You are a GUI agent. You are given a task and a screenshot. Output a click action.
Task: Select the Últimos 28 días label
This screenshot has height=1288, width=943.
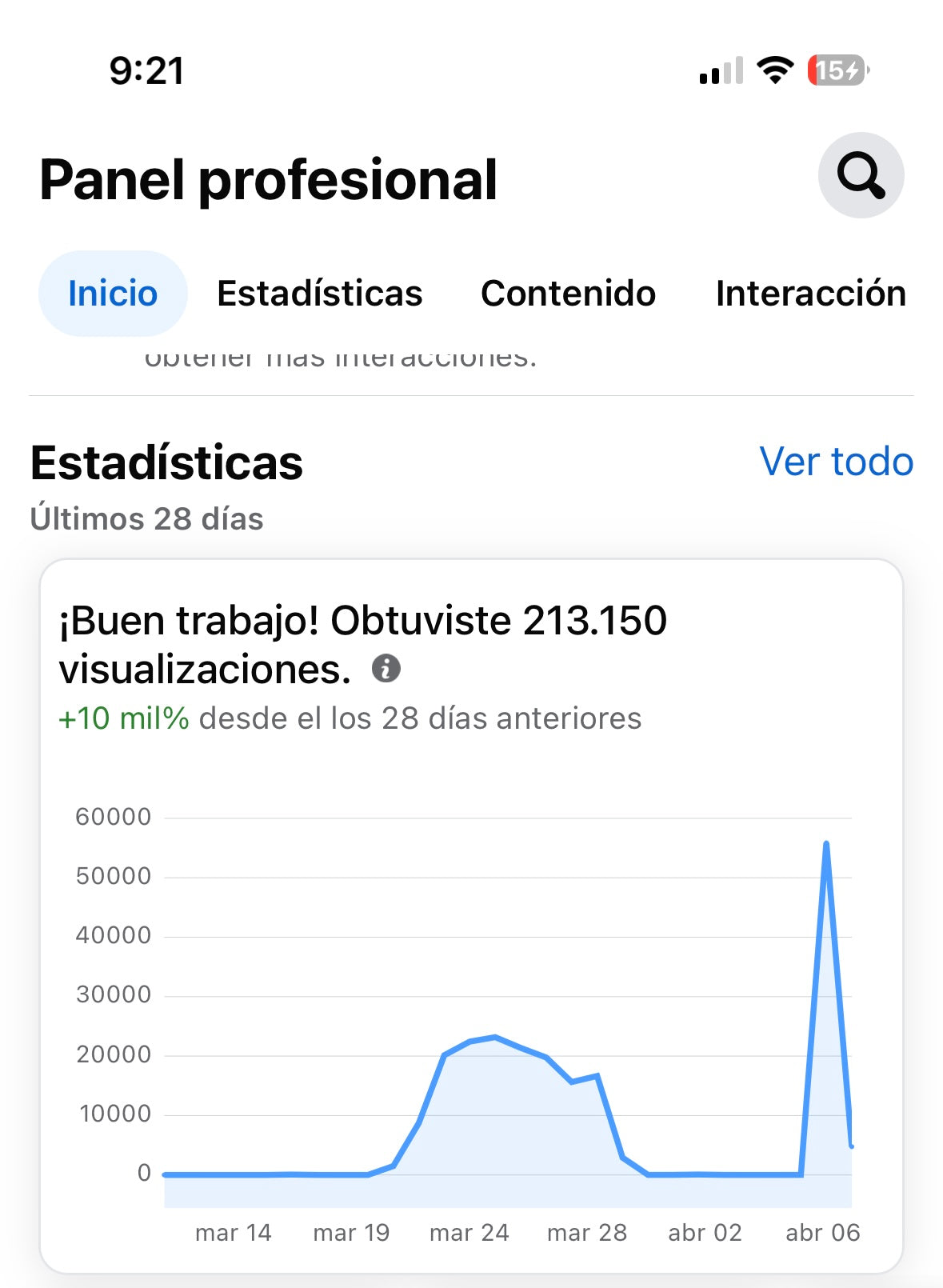(148, 518)
